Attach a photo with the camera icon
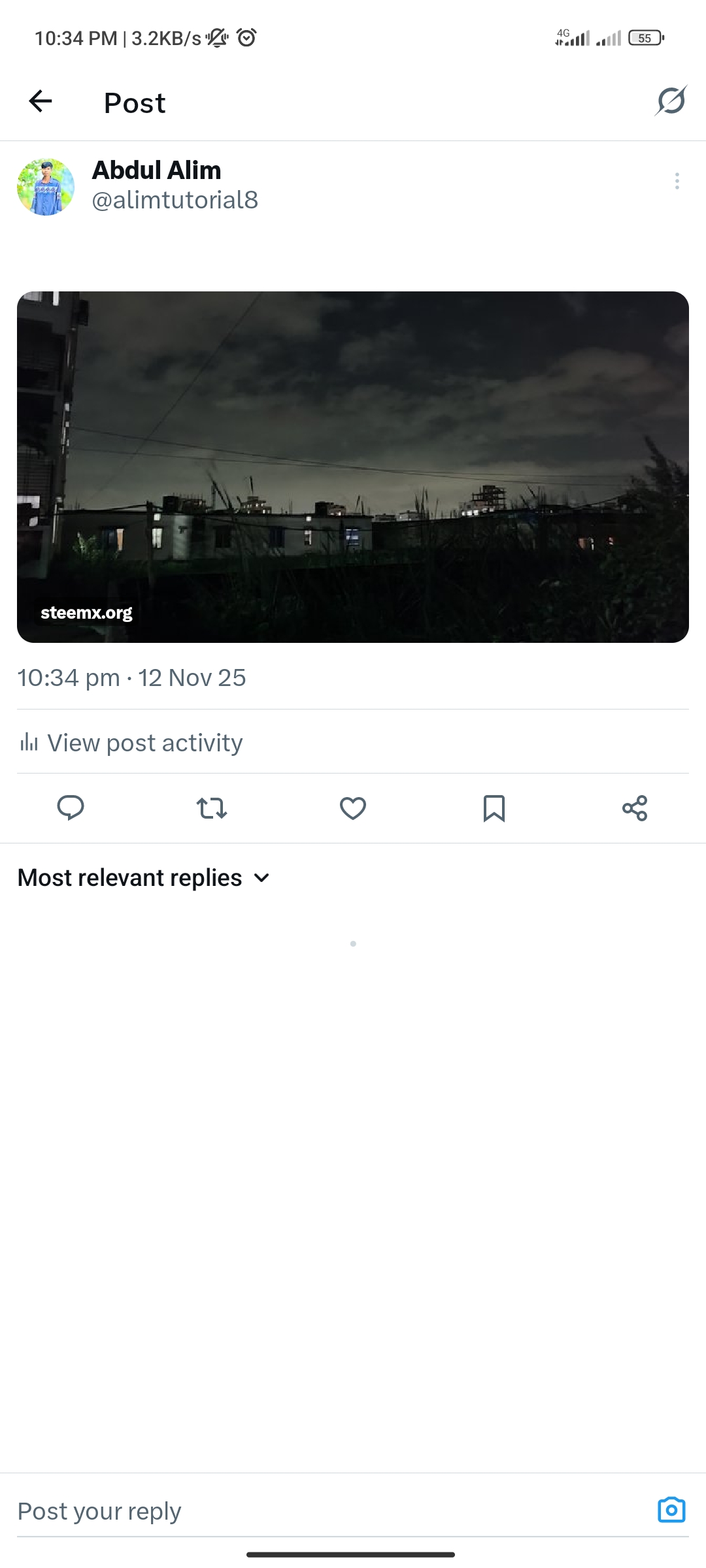Viewport: 706px width, 1568px height. pos(671,1510)
